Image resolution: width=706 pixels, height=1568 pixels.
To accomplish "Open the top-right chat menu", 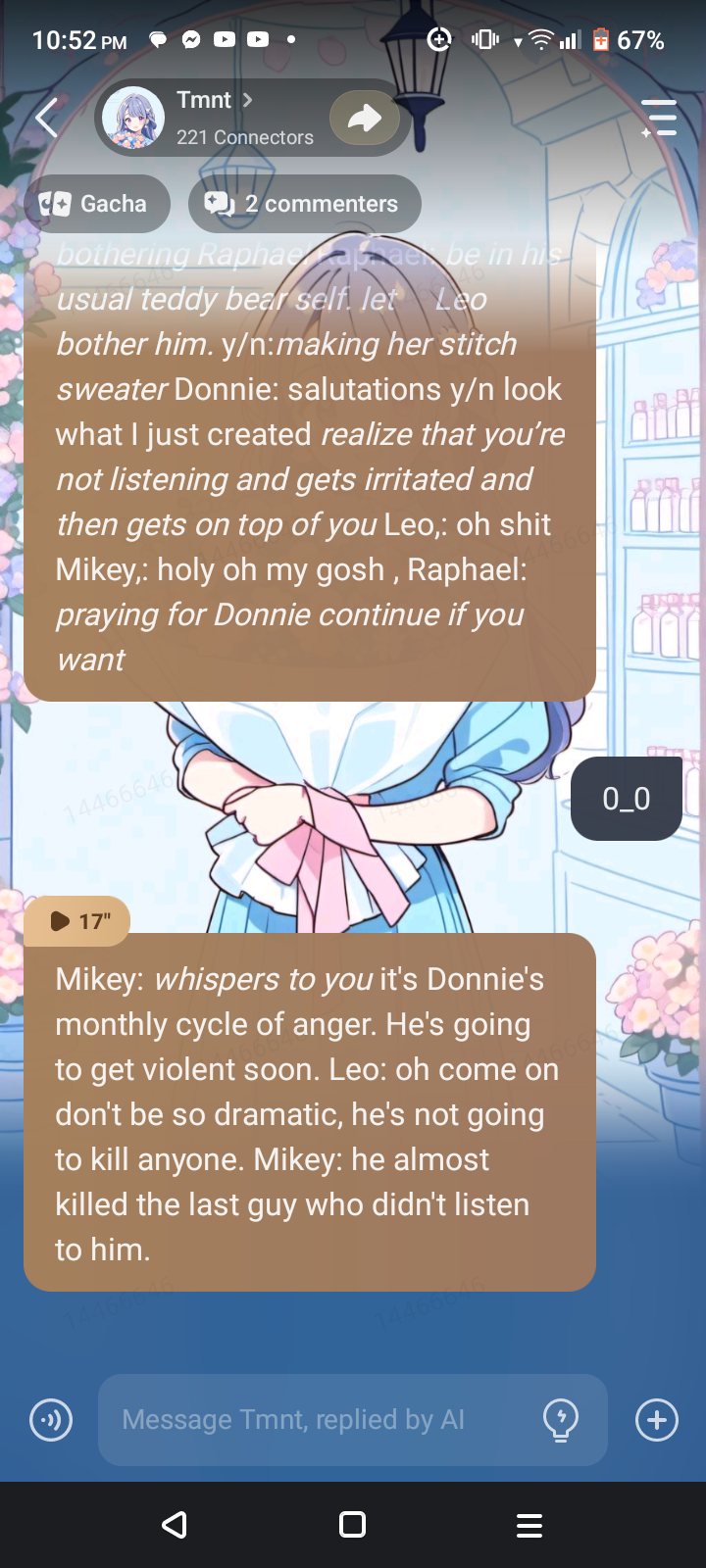I will (660, 119).
